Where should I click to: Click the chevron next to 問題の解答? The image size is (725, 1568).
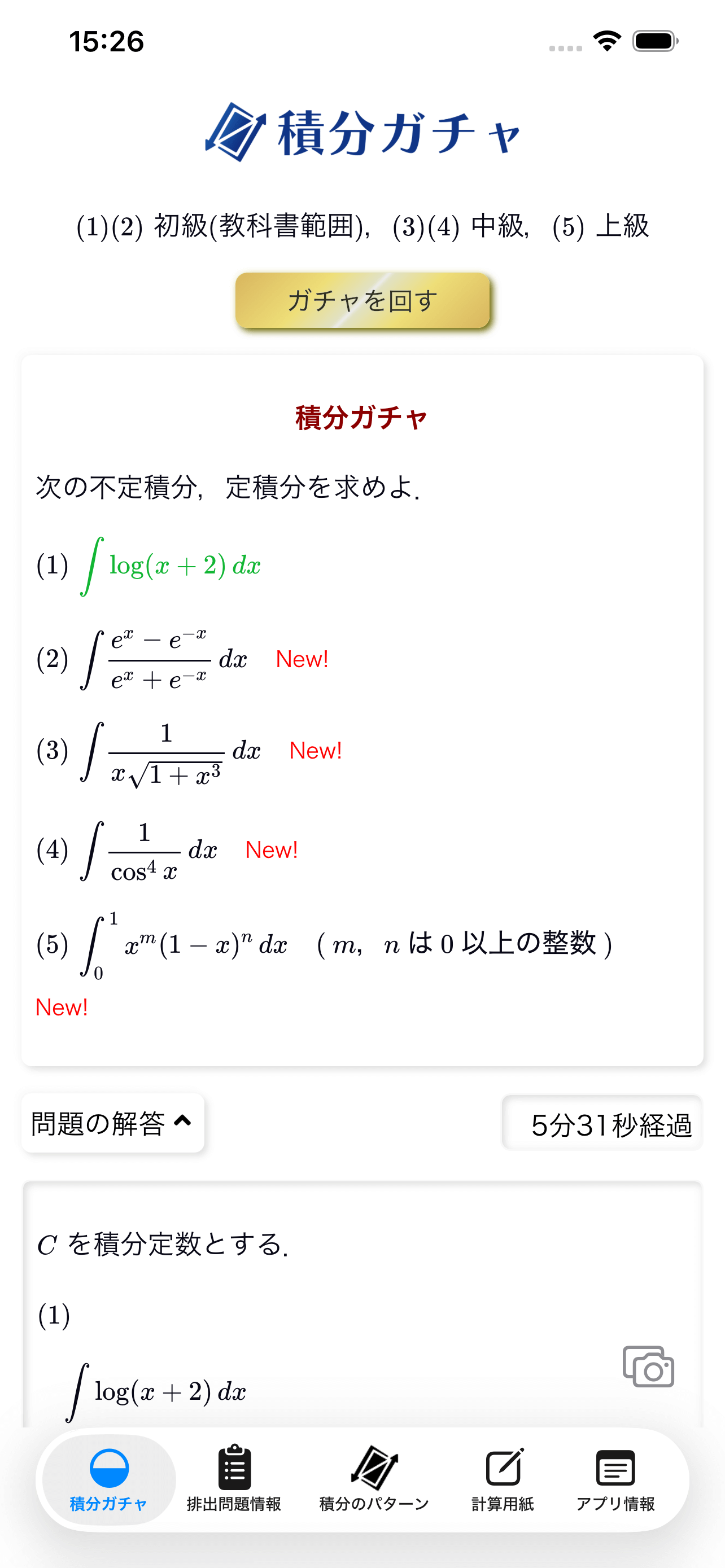pos(182,1123)
